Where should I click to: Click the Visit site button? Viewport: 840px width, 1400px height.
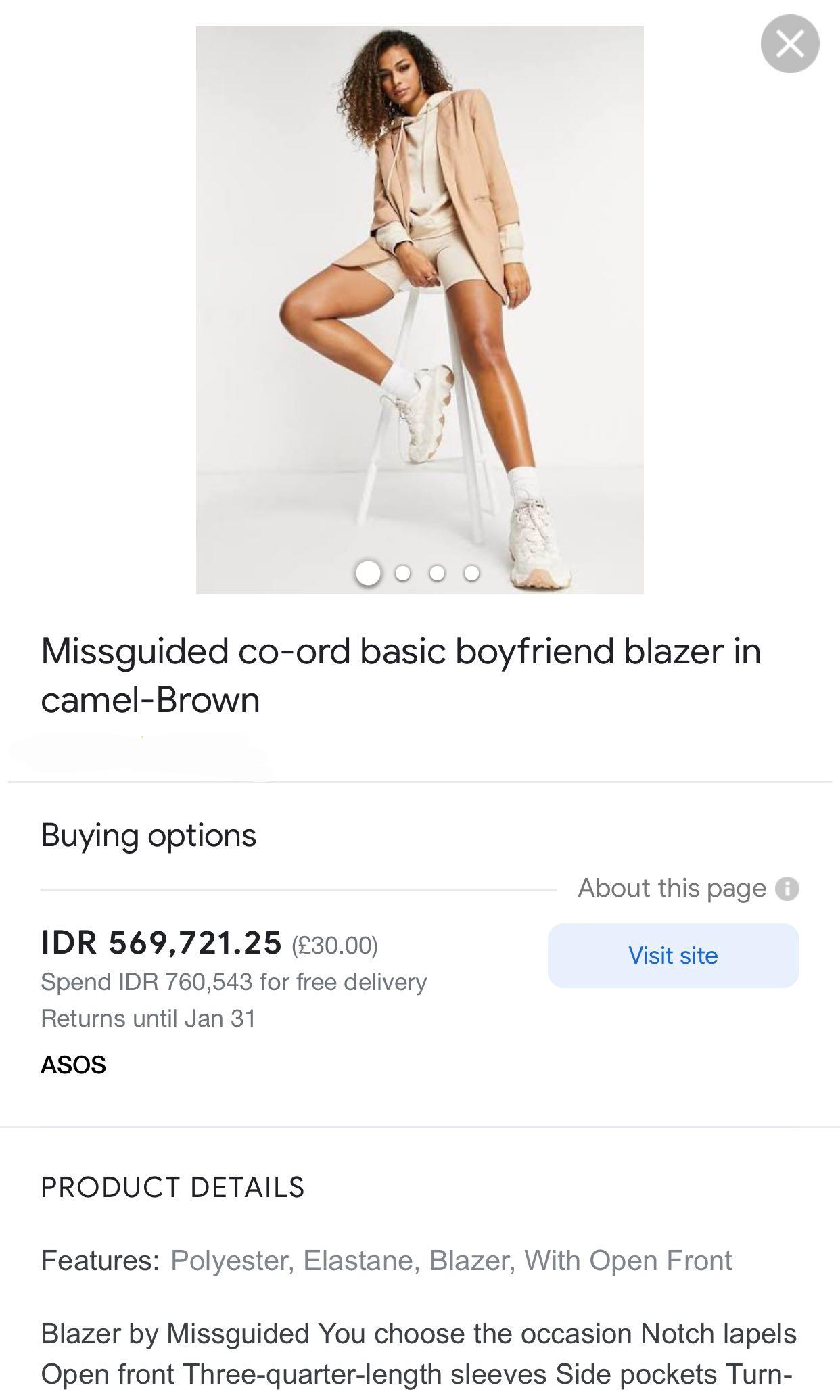point(673,955)
